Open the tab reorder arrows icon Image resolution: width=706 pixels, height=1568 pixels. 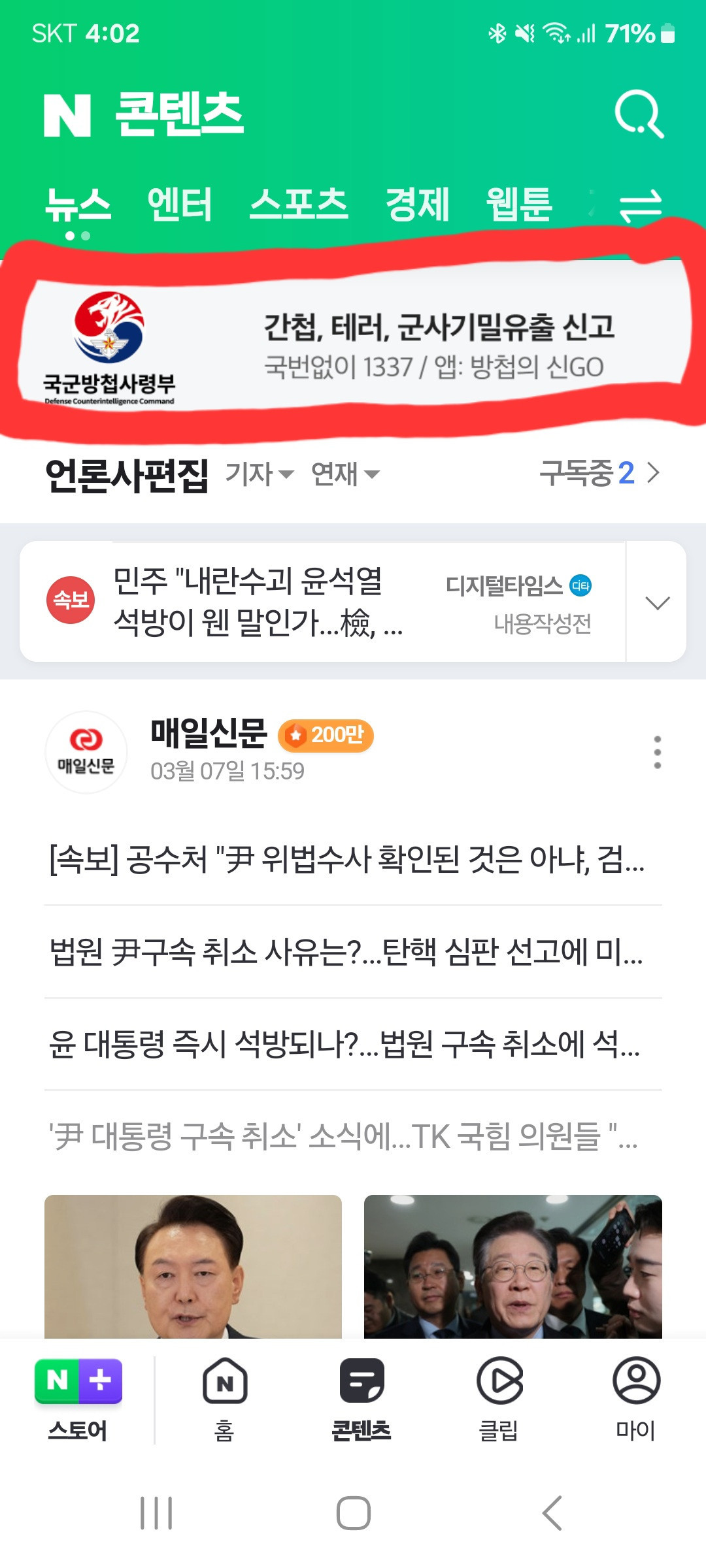641,206
